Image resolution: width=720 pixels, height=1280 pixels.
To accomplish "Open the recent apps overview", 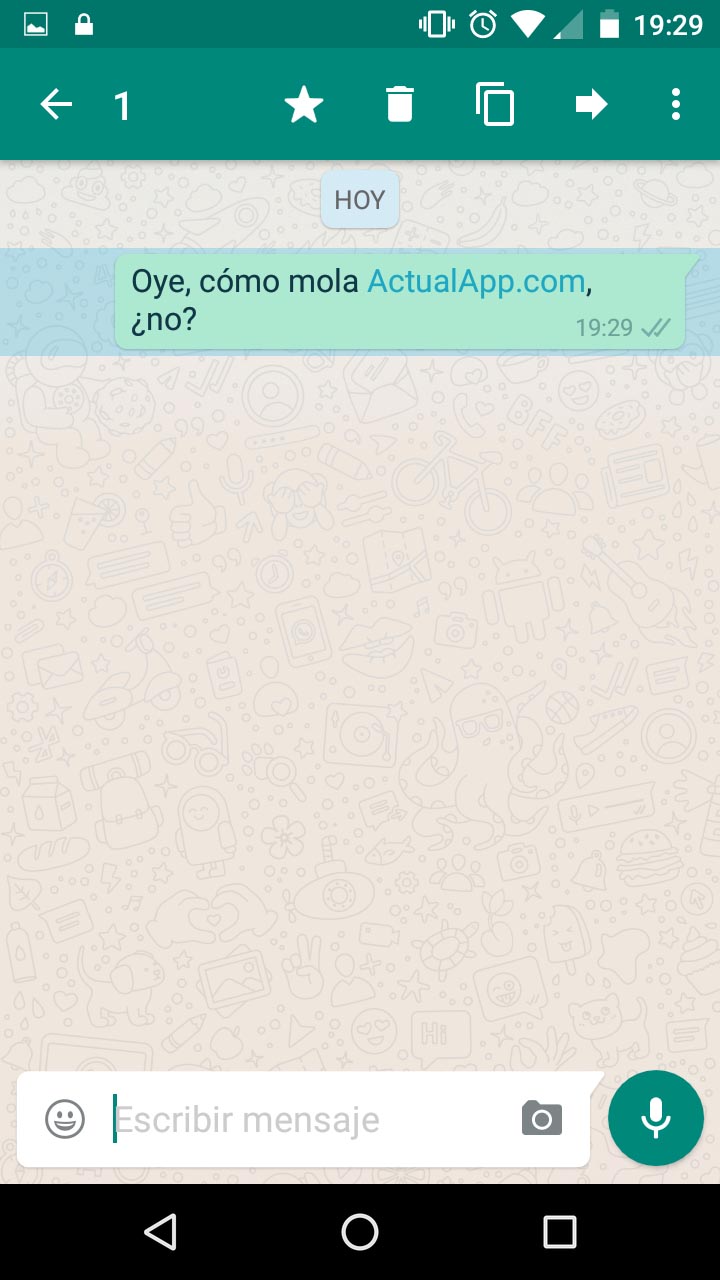I will (x=560, y=1232).
